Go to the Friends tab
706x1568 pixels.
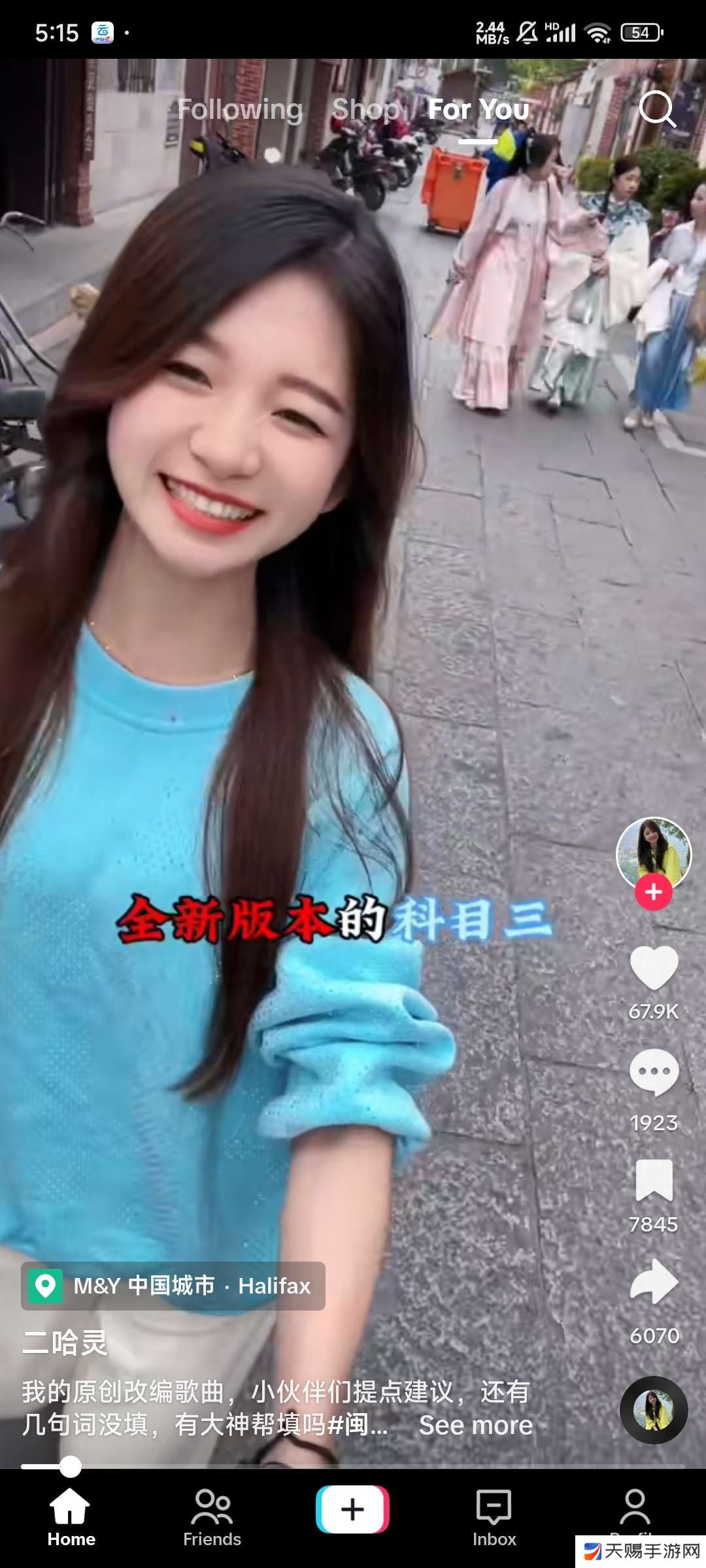(212, 1519)
